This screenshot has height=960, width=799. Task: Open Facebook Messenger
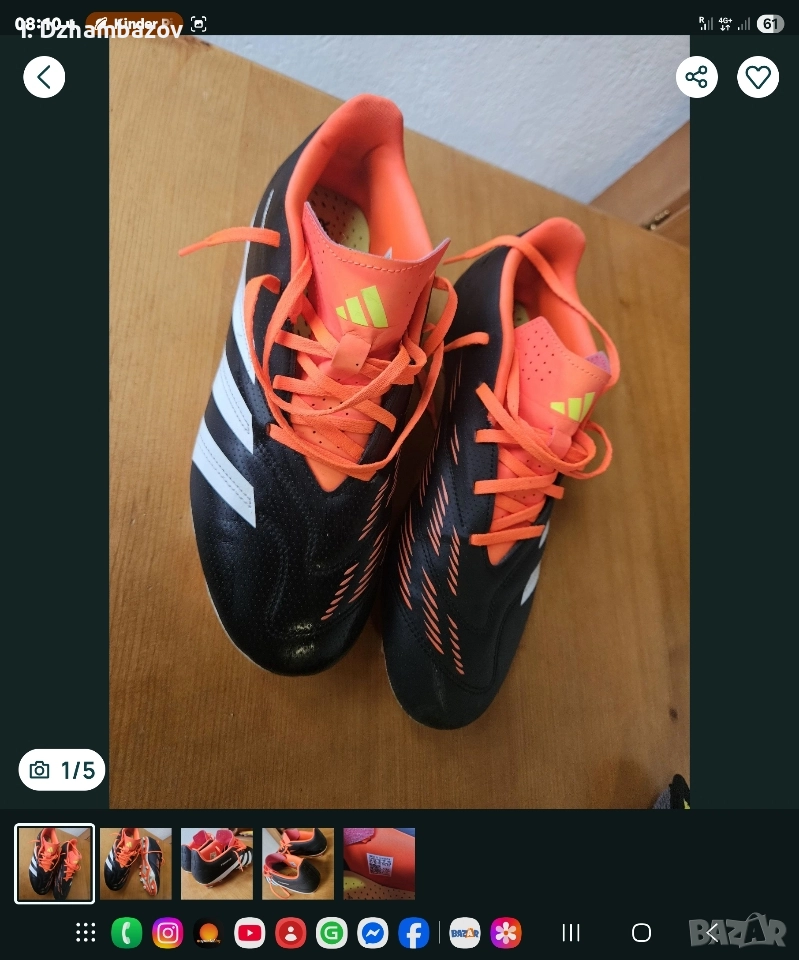(x=372, y=933)
